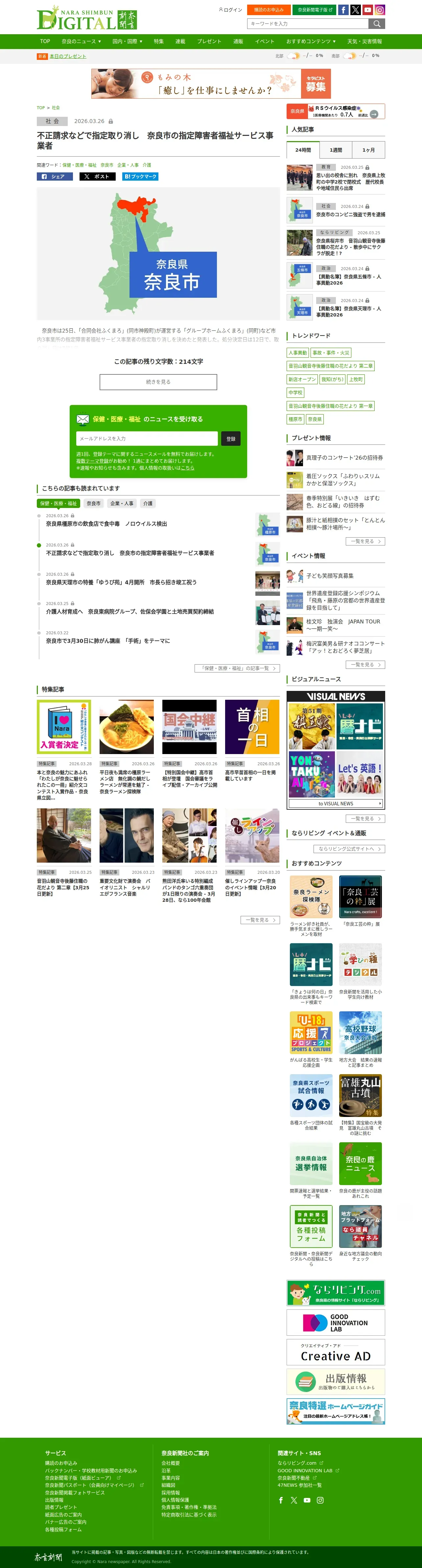
Task: Select the 人事異動 trend word tag
Action: (x=298, y=353)
